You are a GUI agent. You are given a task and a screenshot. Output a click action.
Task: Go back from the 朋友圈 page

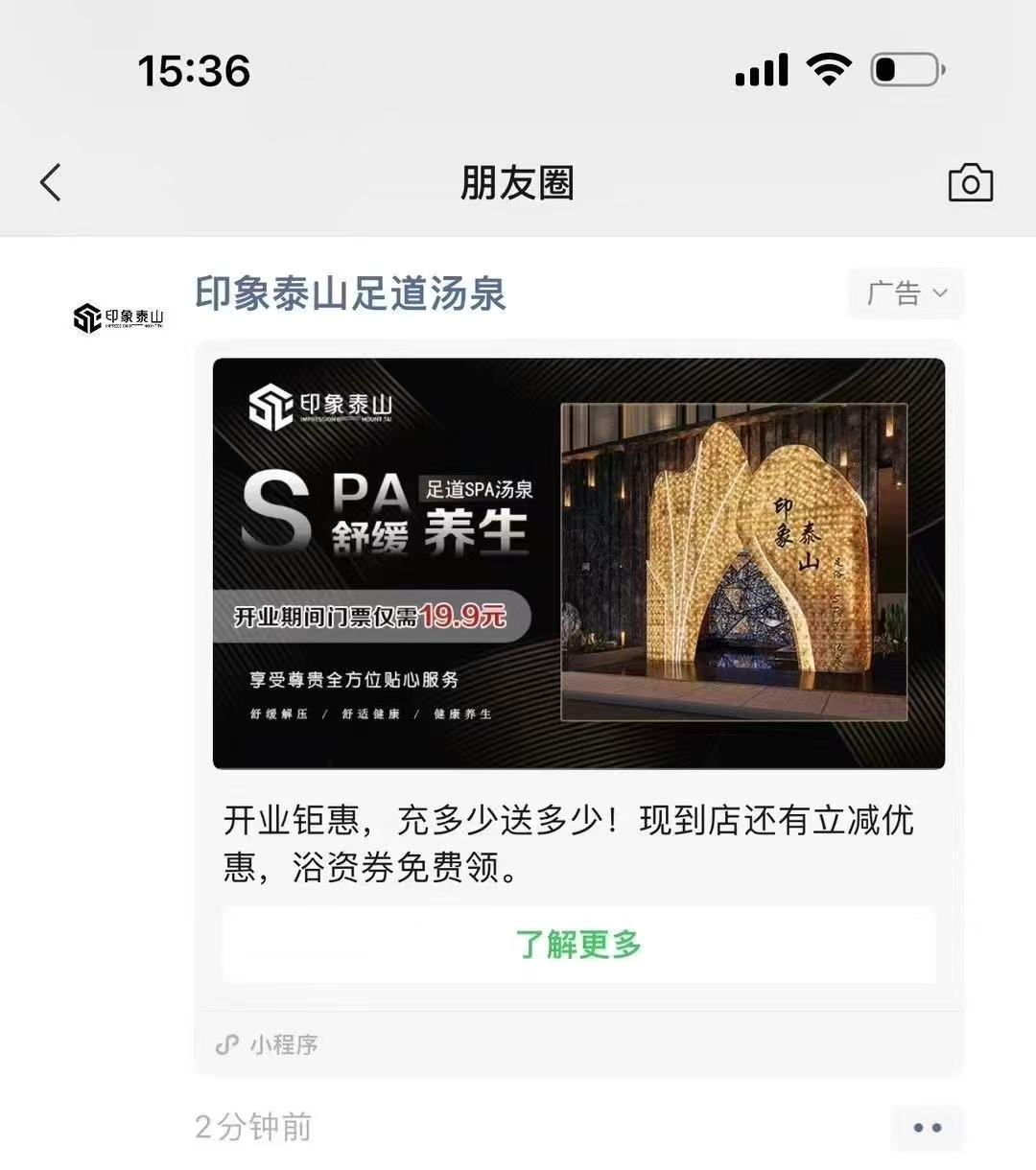pos(51,182)
